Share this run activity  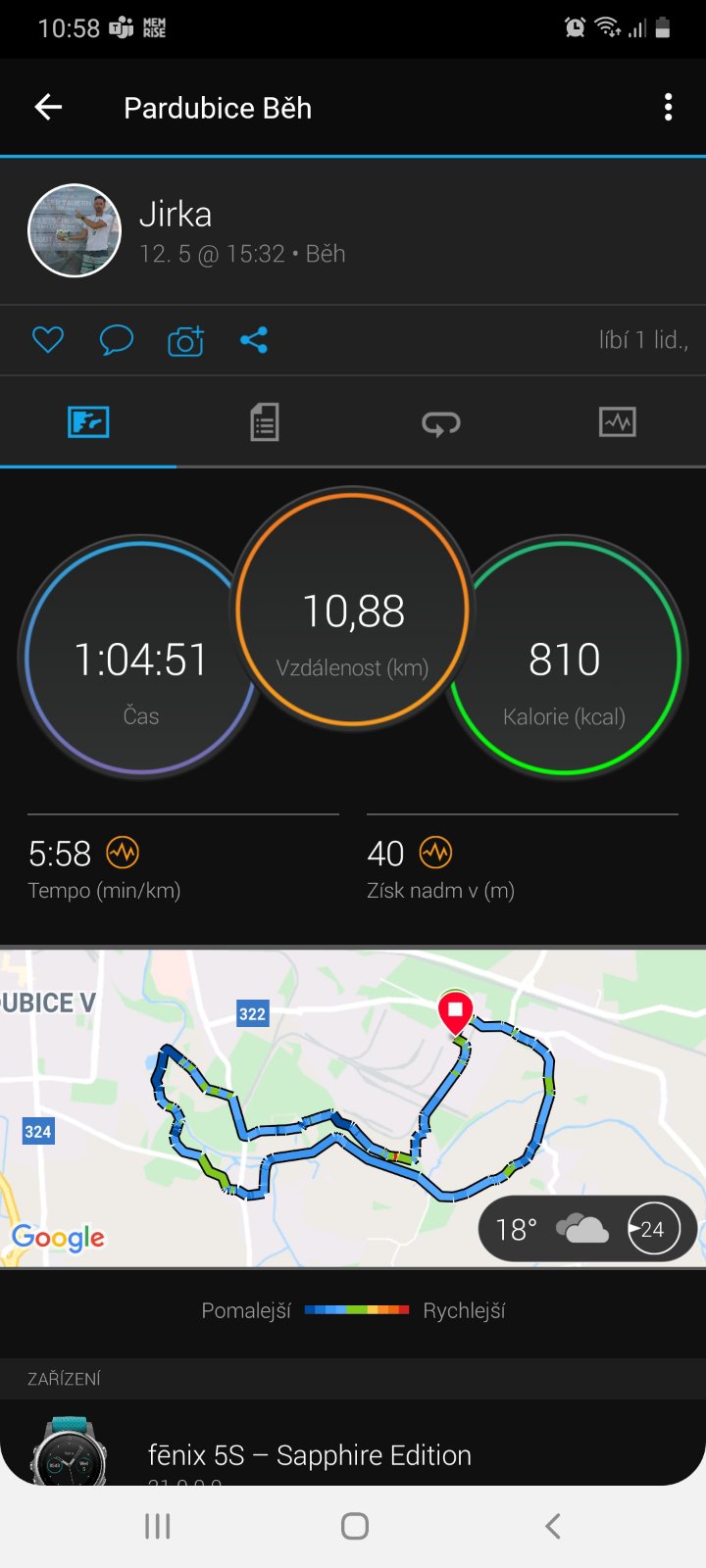click(x=254, y=340)
